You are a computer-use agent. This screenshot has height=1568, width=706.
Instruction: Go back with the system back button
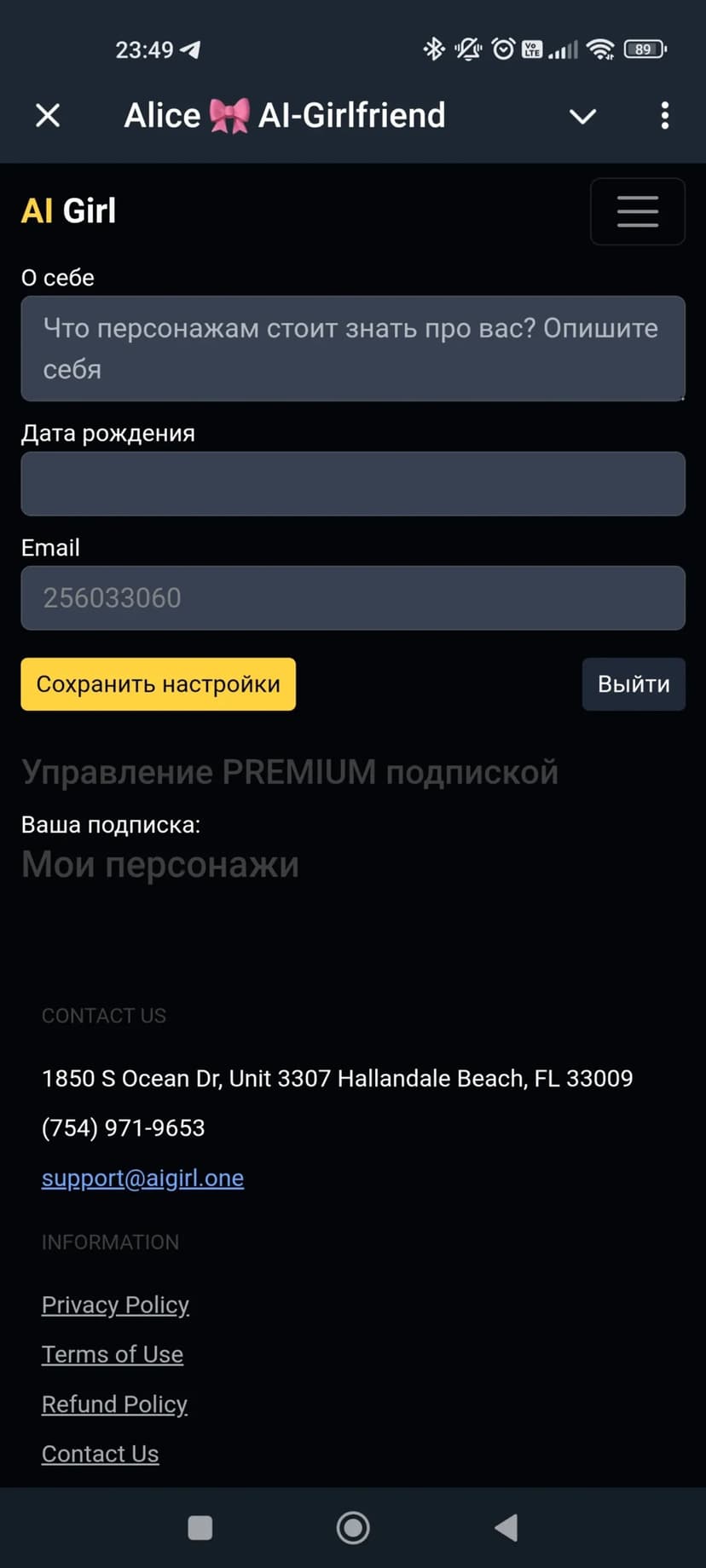coord(506,1528)
